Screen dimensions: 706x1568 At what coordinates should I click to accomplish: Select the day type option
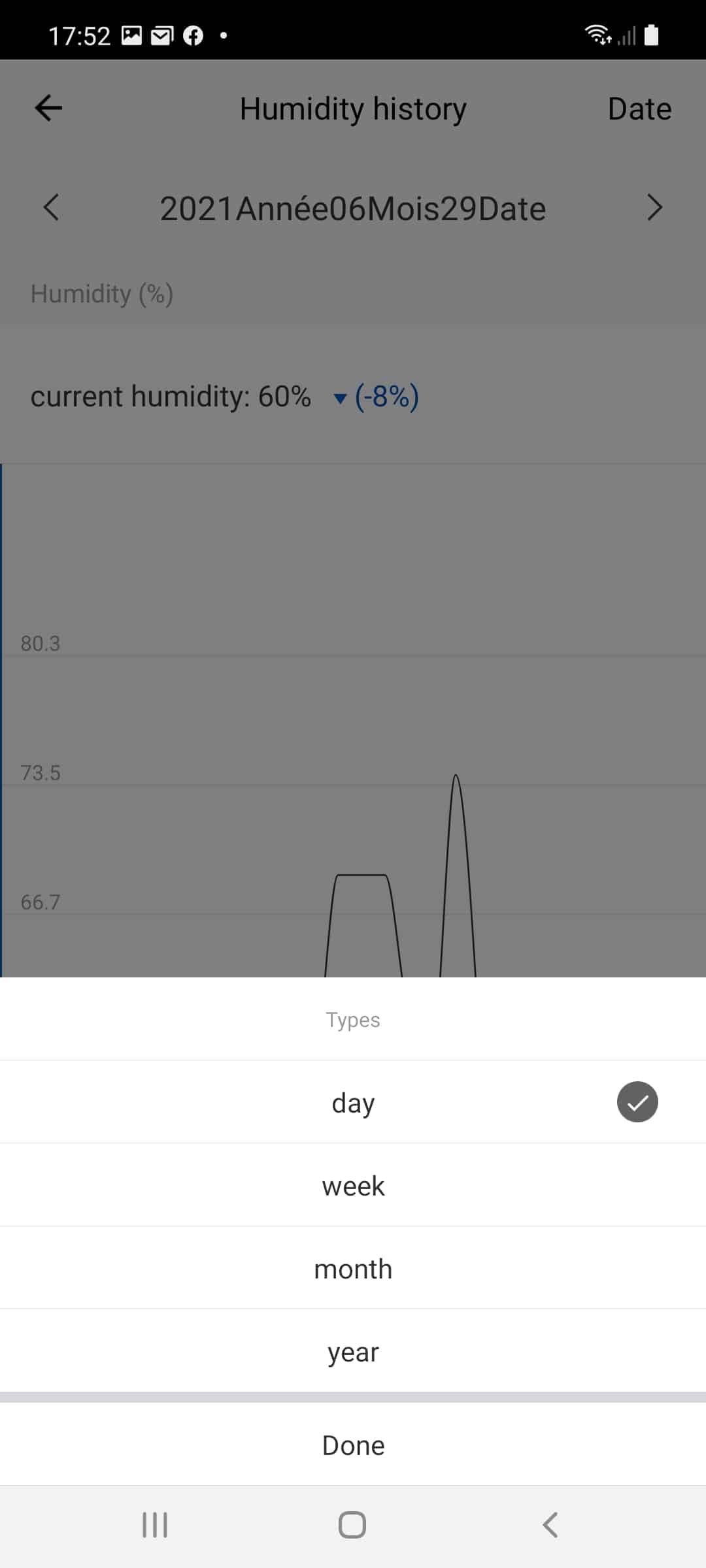click(x=353, y=1102)
